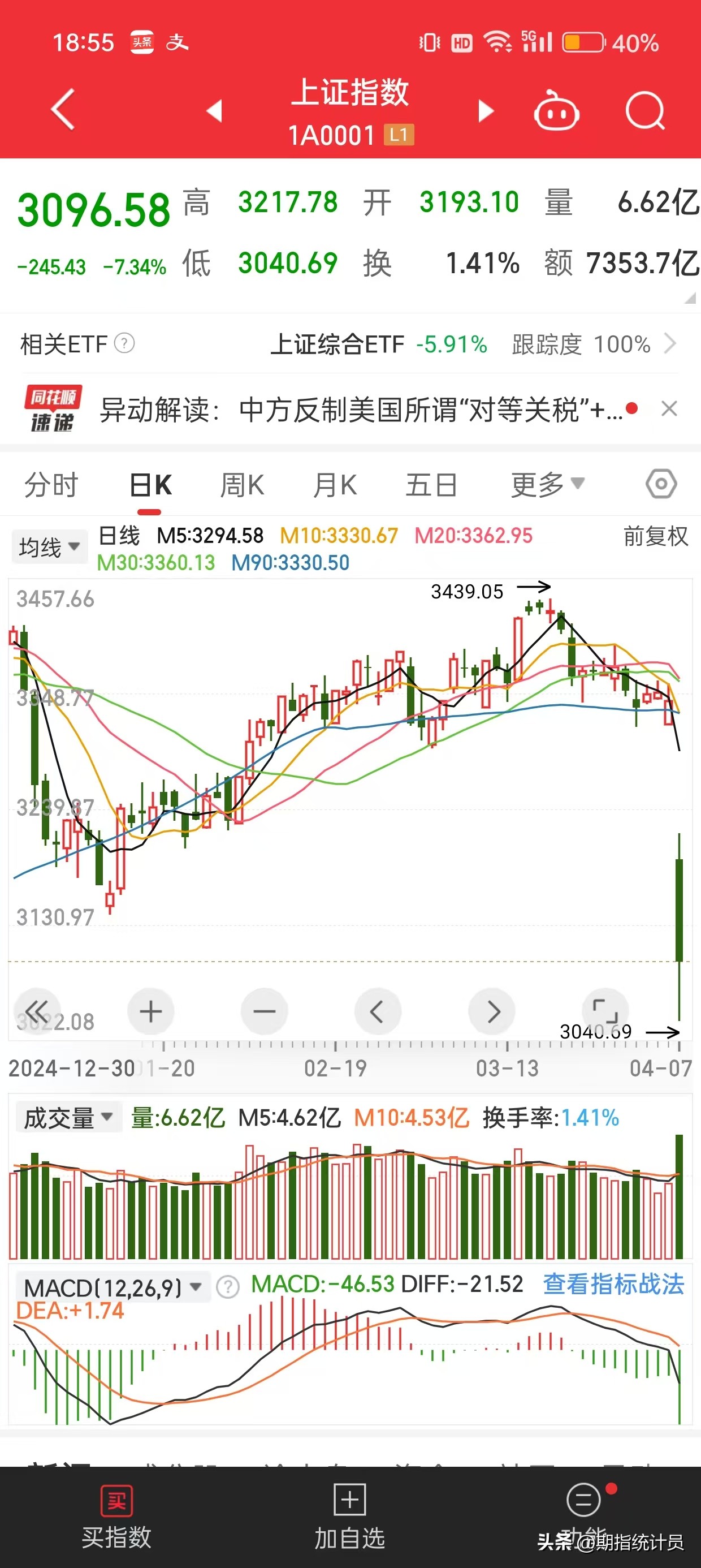Open the chart indicator settings target icon
The height and width of the screenshot is (1568, 701).
pos(661,484)
